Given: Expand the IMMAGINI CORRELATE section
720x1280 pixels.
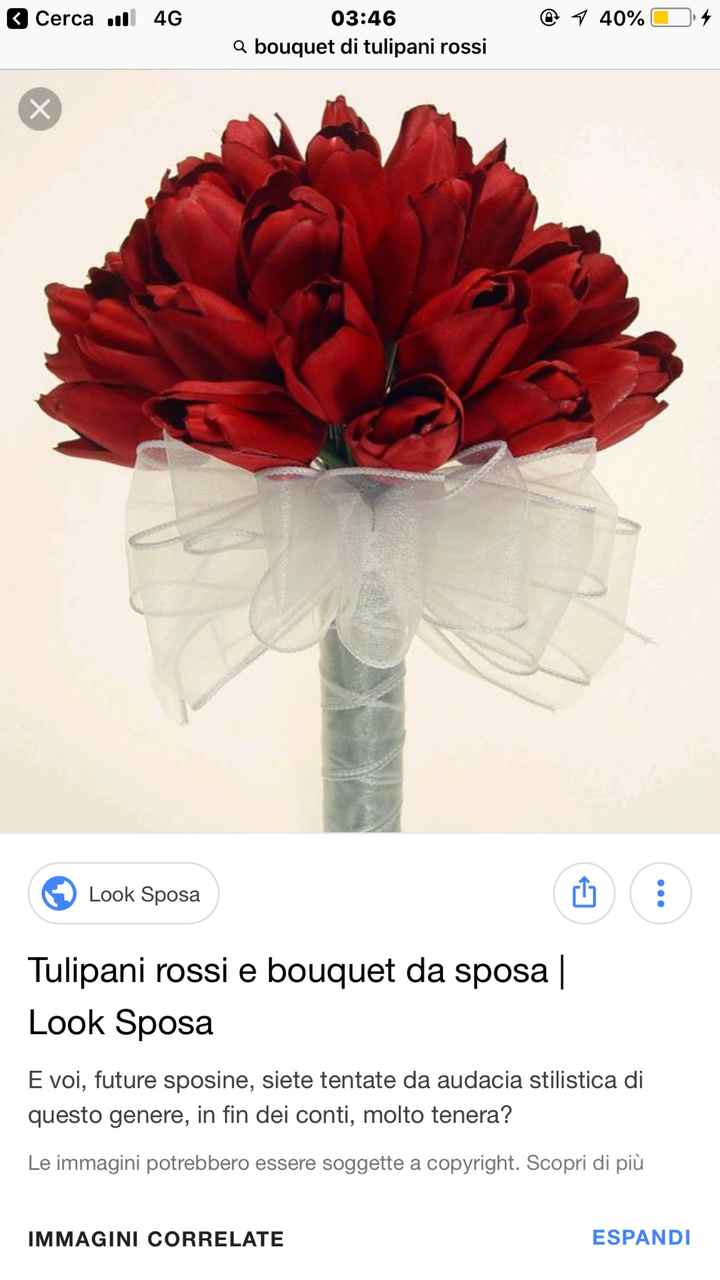Looking at the screenshot, I should [155, 1239].
